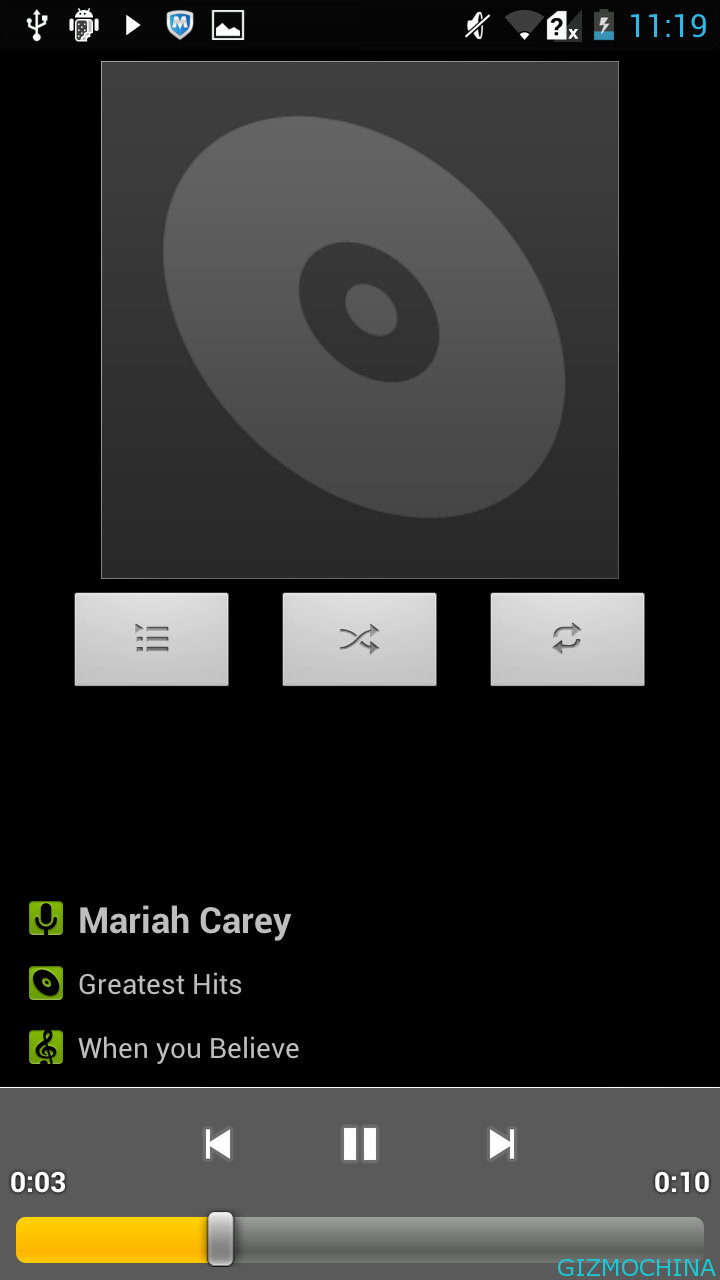Skip to the next track
The image size is (720, 1280).
[x=501, y=1143]
